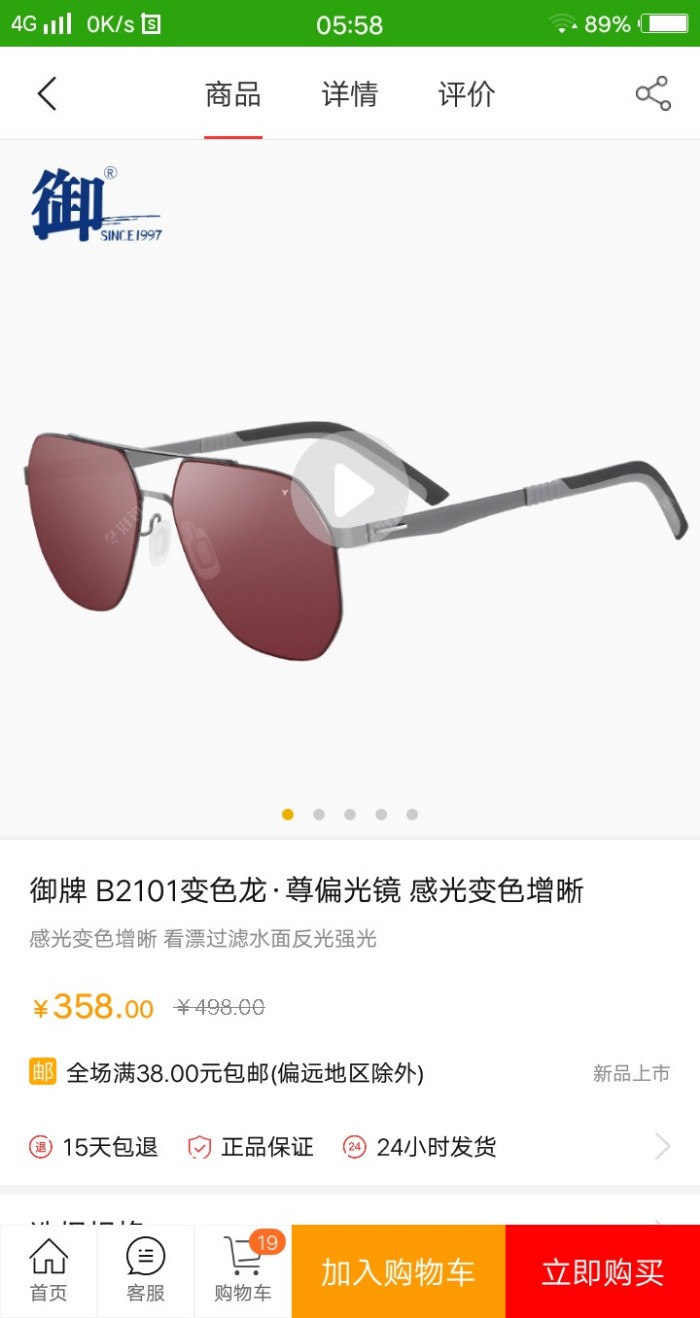The height and width of the screenshot is (1318, 700).
Task: Switch to the 评价 tab
Action: (x=466, y=94)
